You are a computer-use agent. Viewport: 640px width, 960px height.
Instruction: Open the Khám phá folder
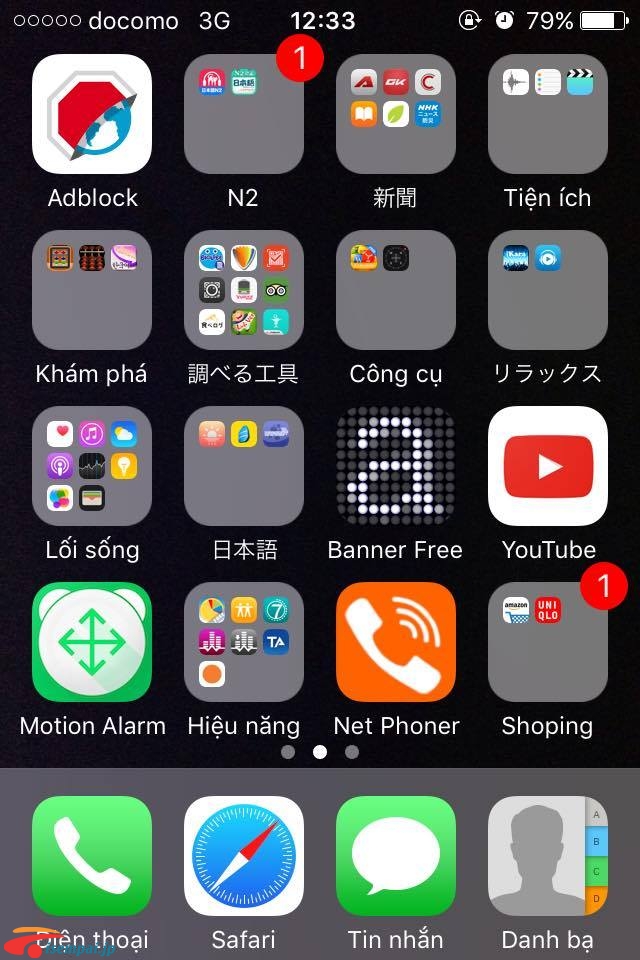coord(92,290)
